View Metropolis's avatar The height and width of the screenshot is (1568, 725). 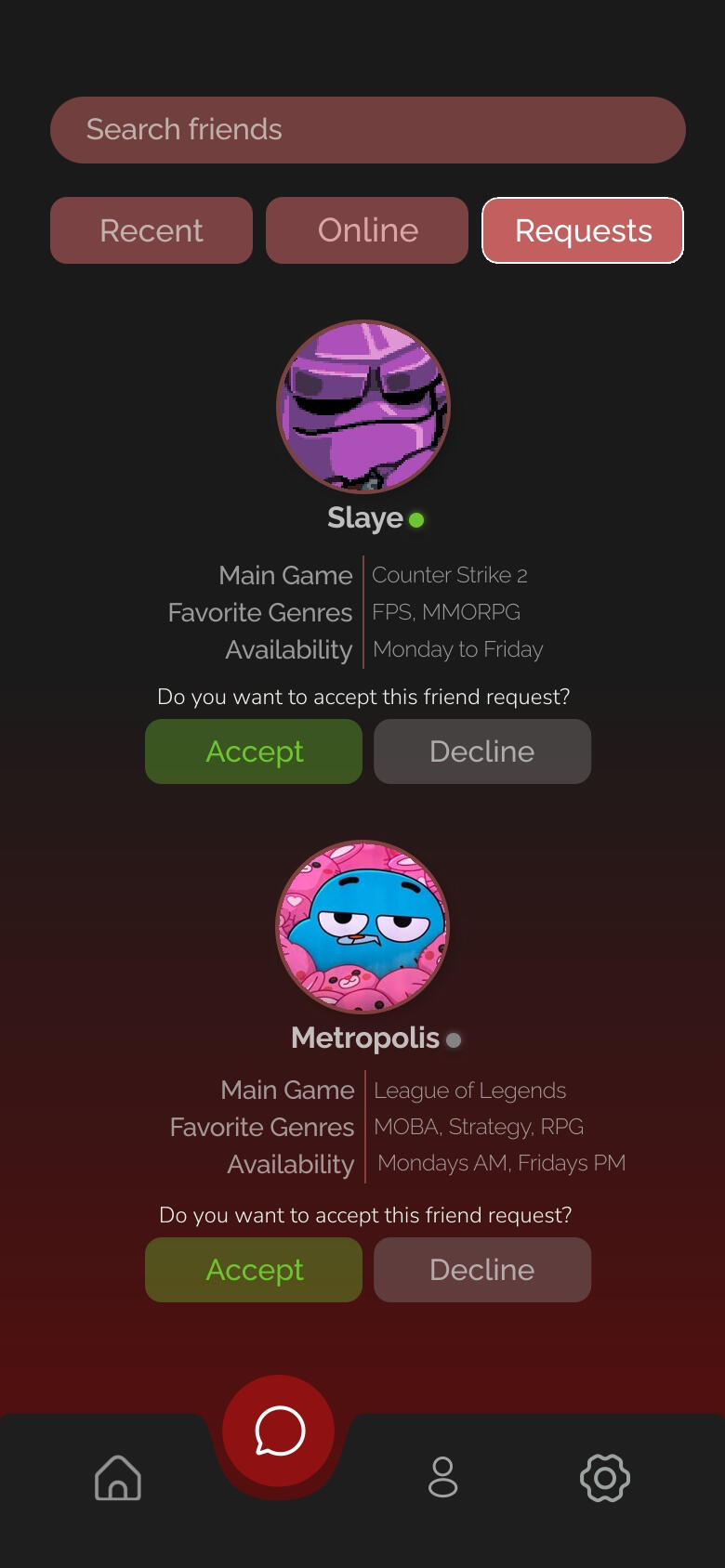tap(363, 926)
